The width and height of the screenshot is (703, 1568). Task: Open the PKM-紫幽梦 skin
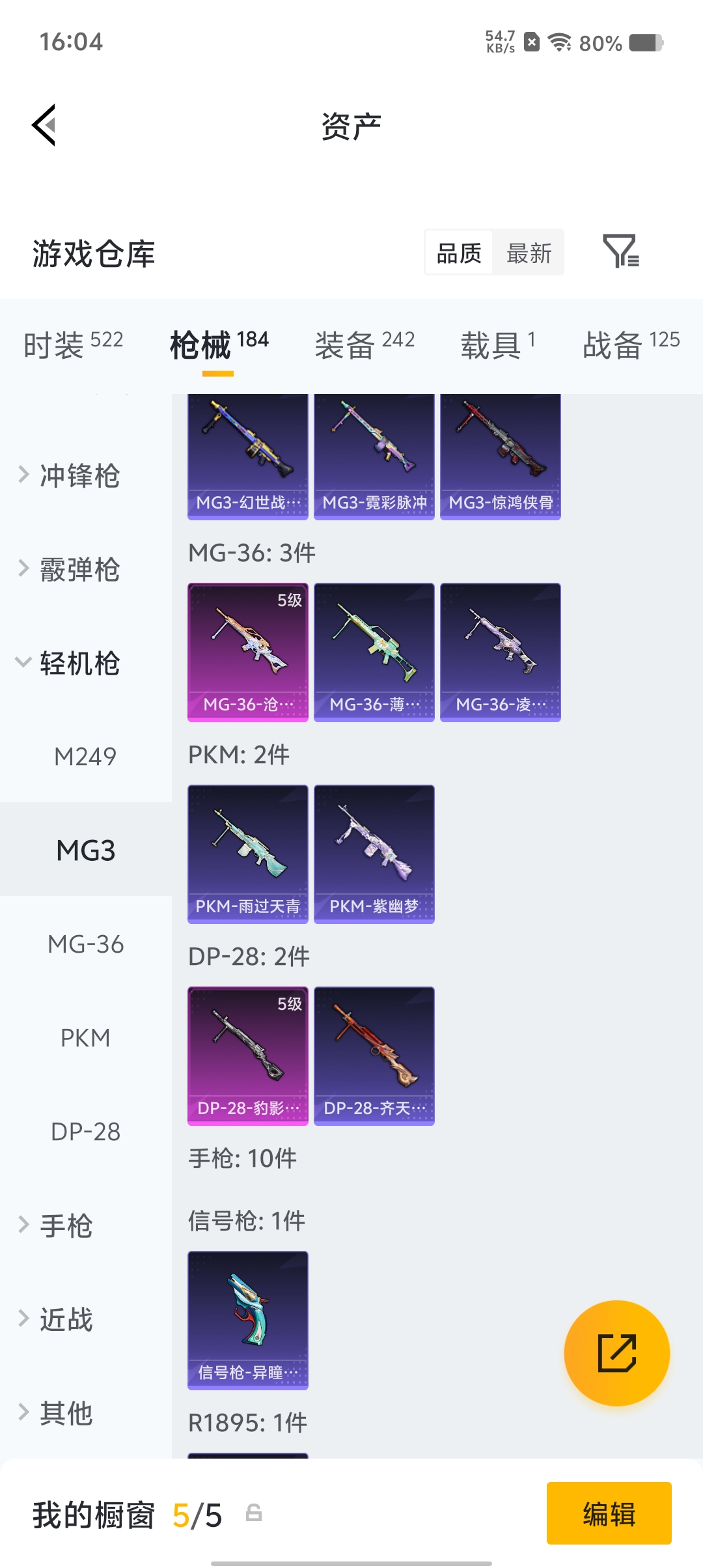tap(374, 854)
